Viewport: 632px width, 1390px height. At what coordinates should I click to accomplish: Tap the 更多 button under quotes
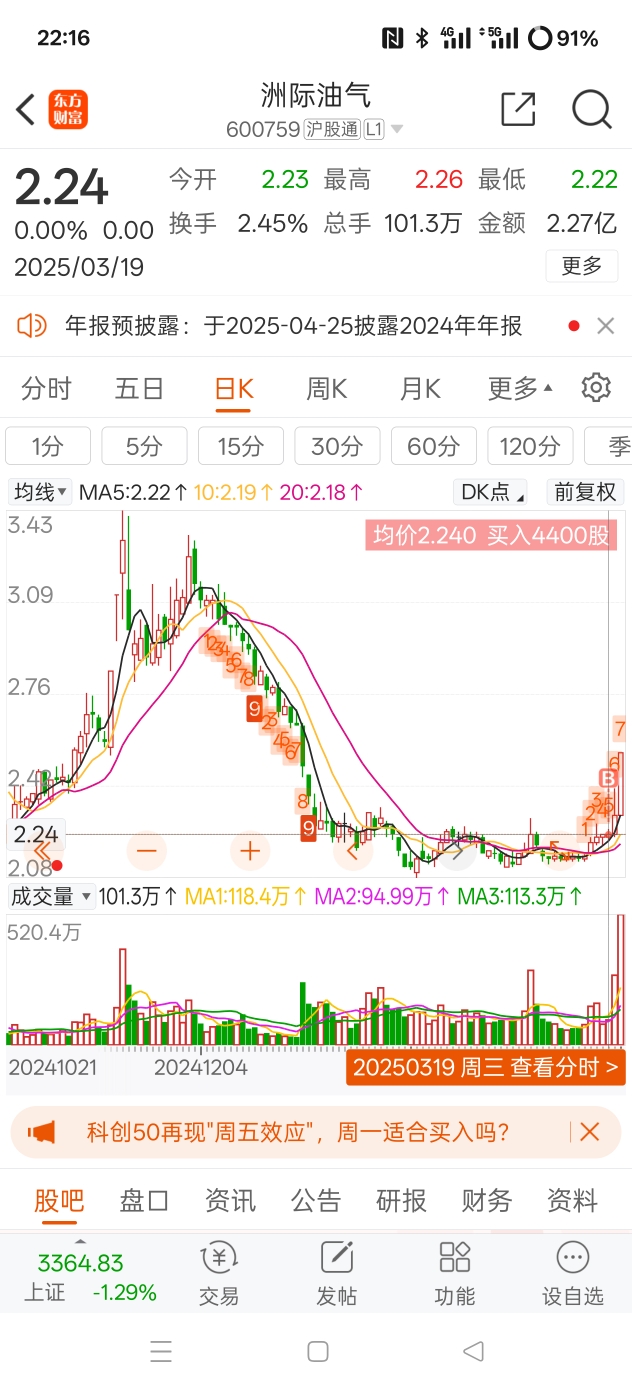point(582,266)
